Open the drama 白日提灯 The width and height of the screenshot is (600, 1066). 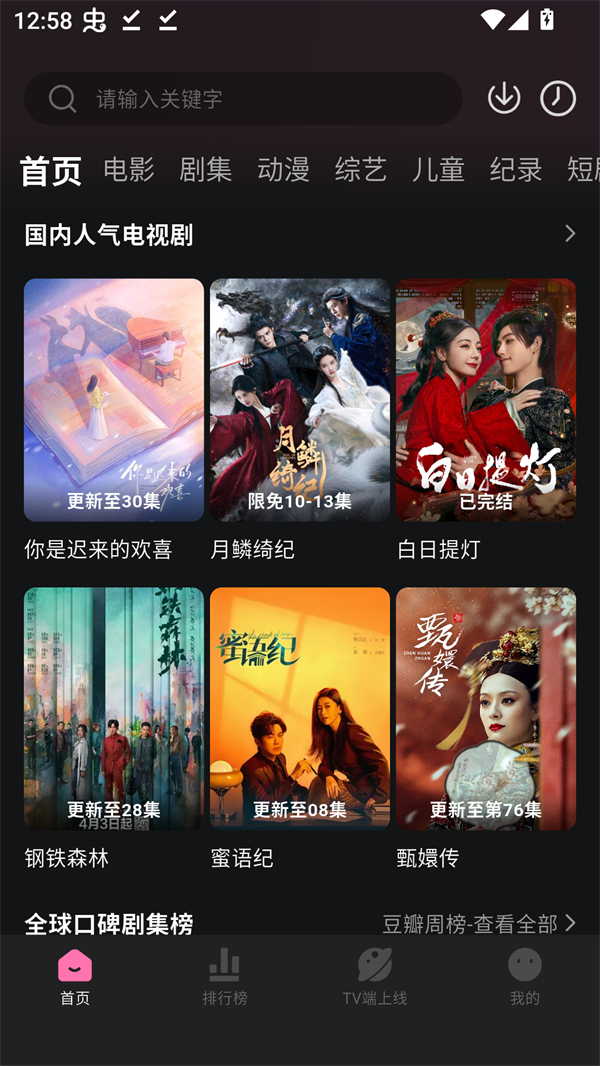coord(486,400)
